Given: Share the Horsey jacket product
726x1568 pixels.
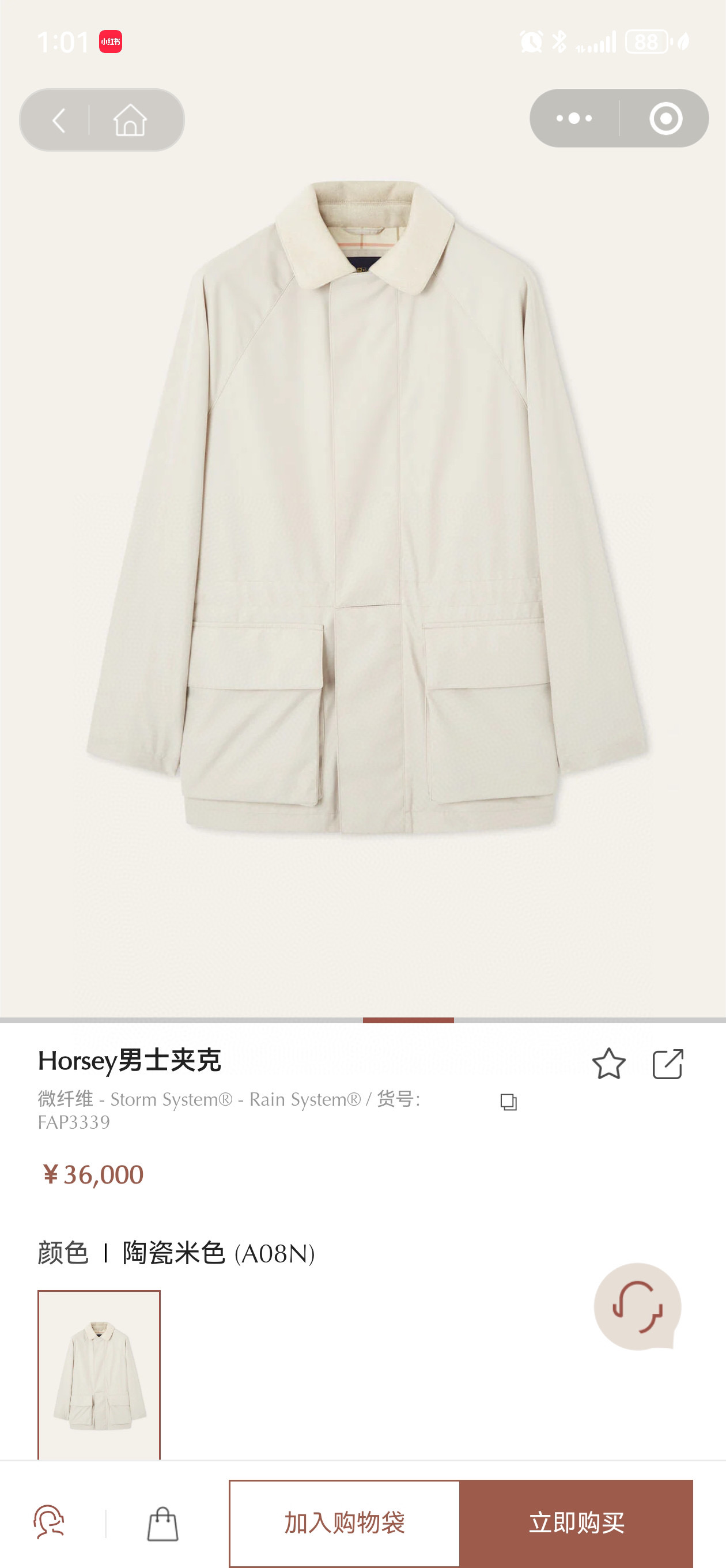Looking at the screenshot, I should click(x=668, y=1064).
